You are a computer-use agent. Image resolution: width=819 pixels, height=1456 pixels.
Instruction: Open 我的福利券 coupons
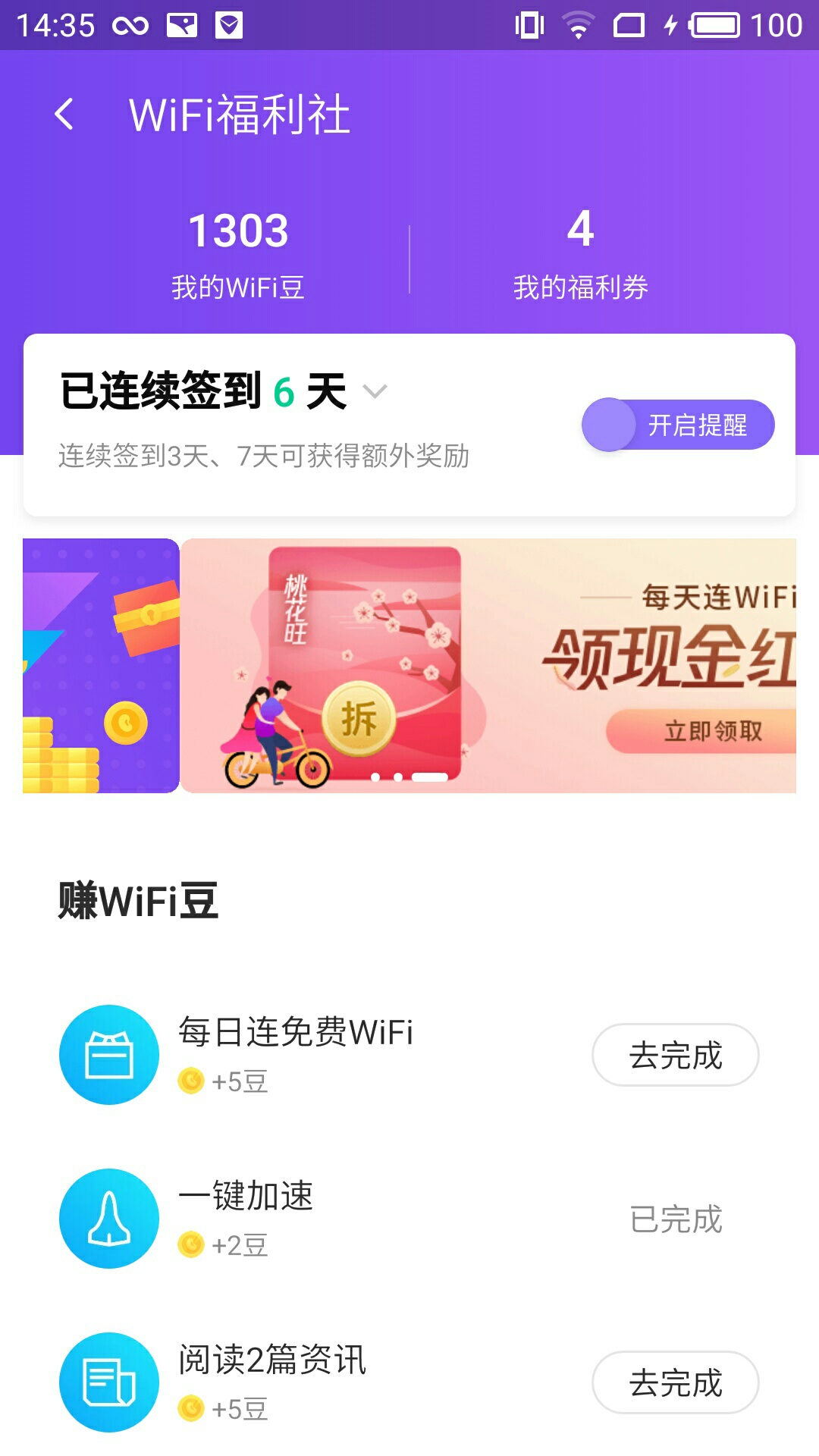(580, 255)
